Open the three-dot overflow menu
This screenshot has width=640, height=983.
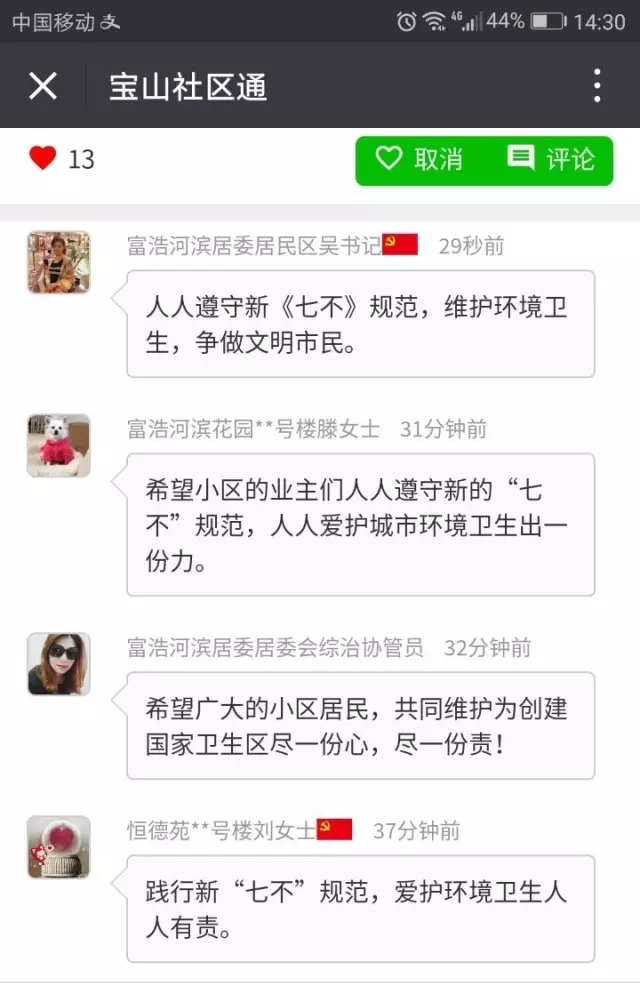597,86
